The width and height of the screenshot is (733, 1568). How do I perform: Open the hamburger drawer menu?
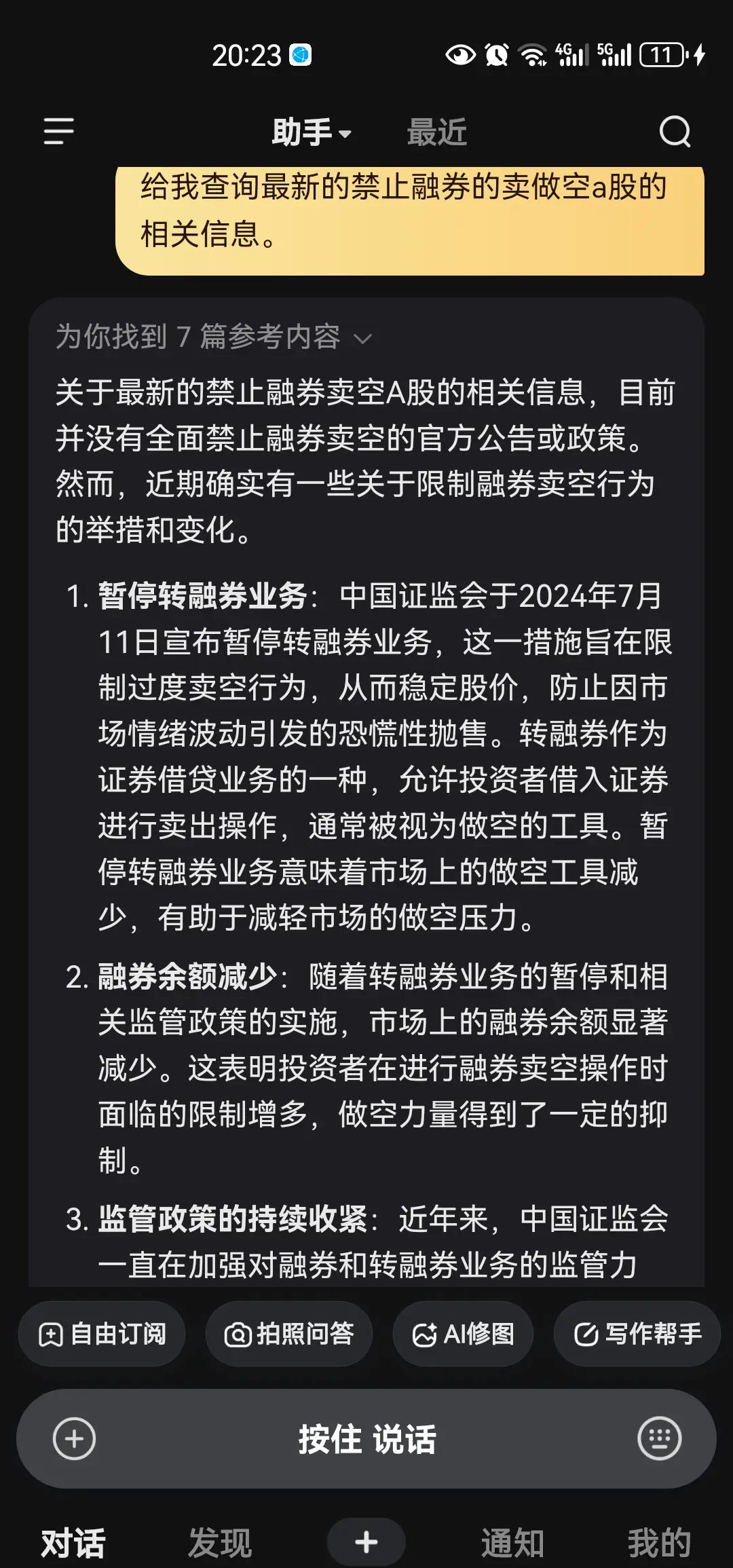click(x=59, y=131)
